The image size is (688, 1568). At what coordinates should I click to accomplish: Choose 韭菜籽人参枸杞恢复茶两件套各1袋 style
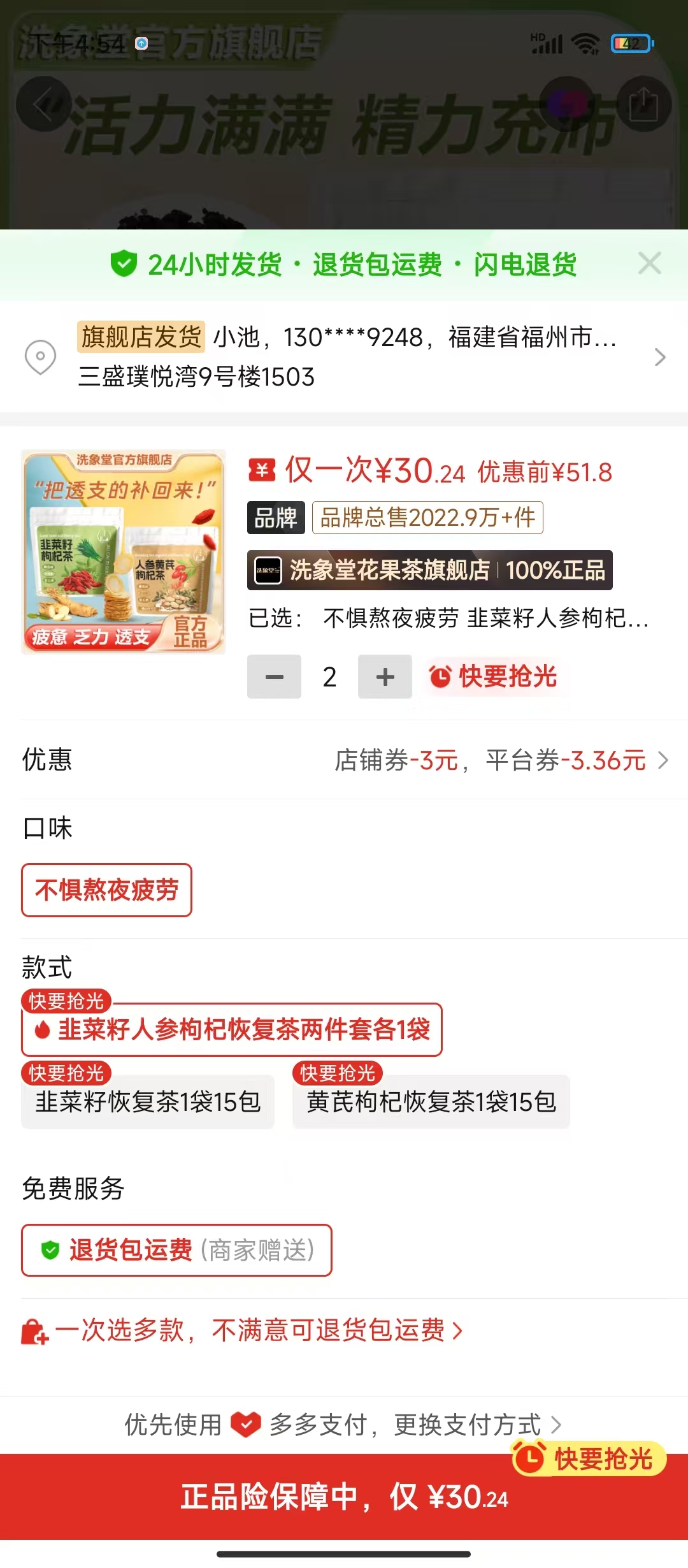(232, 1029)
